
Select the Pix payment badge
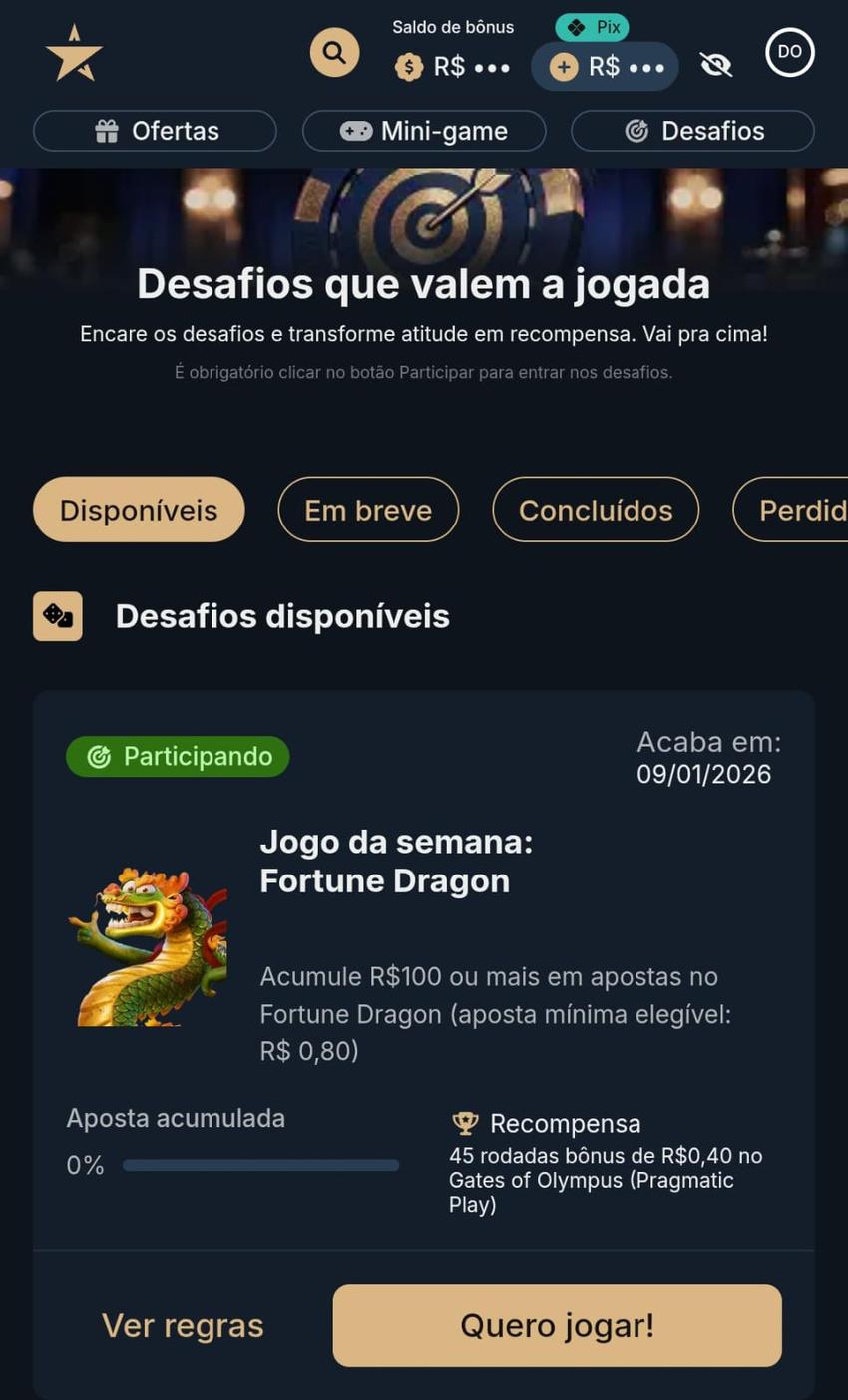click(592, 27)
